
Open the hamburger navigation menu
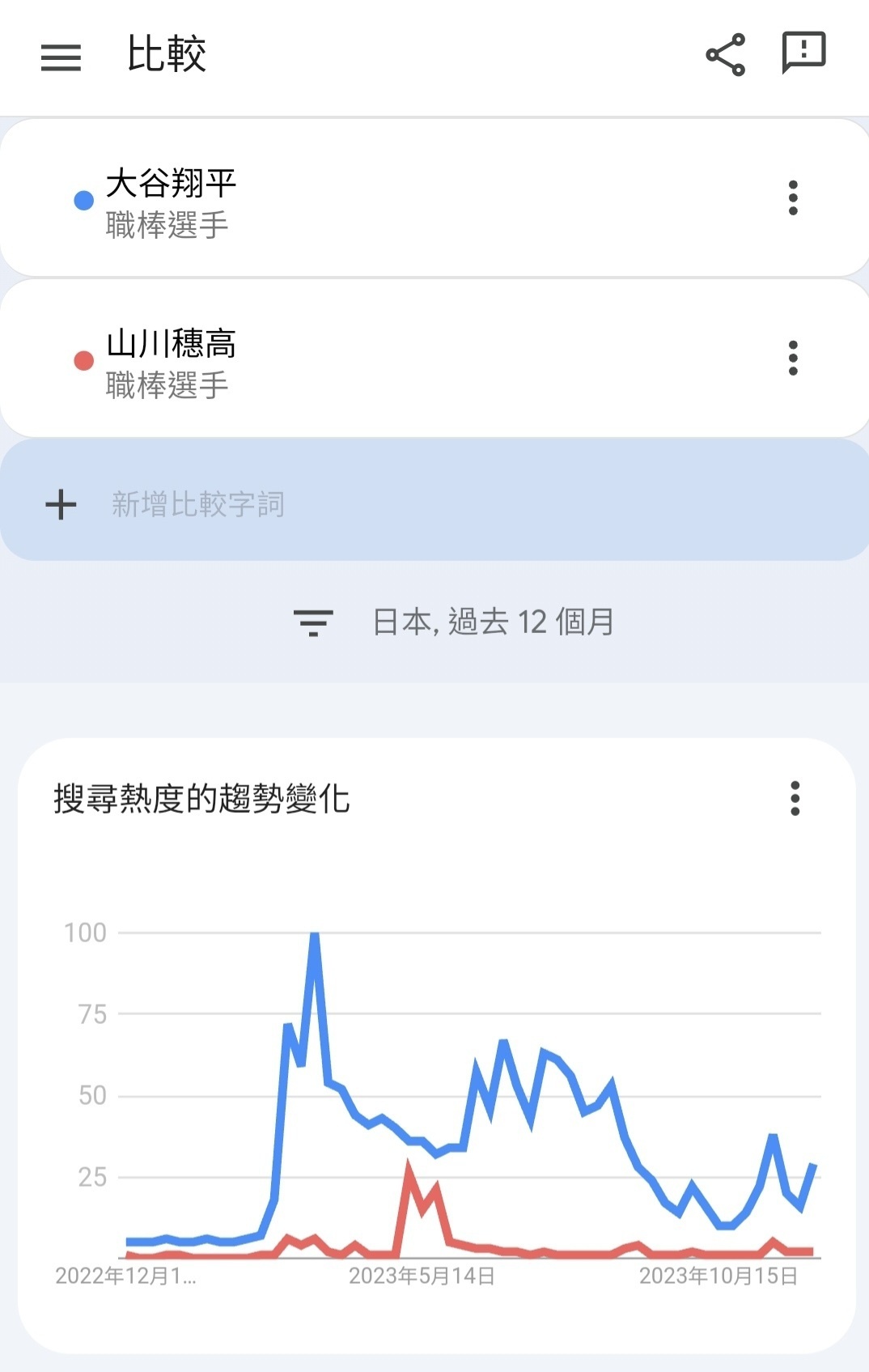tap(61, 57)
